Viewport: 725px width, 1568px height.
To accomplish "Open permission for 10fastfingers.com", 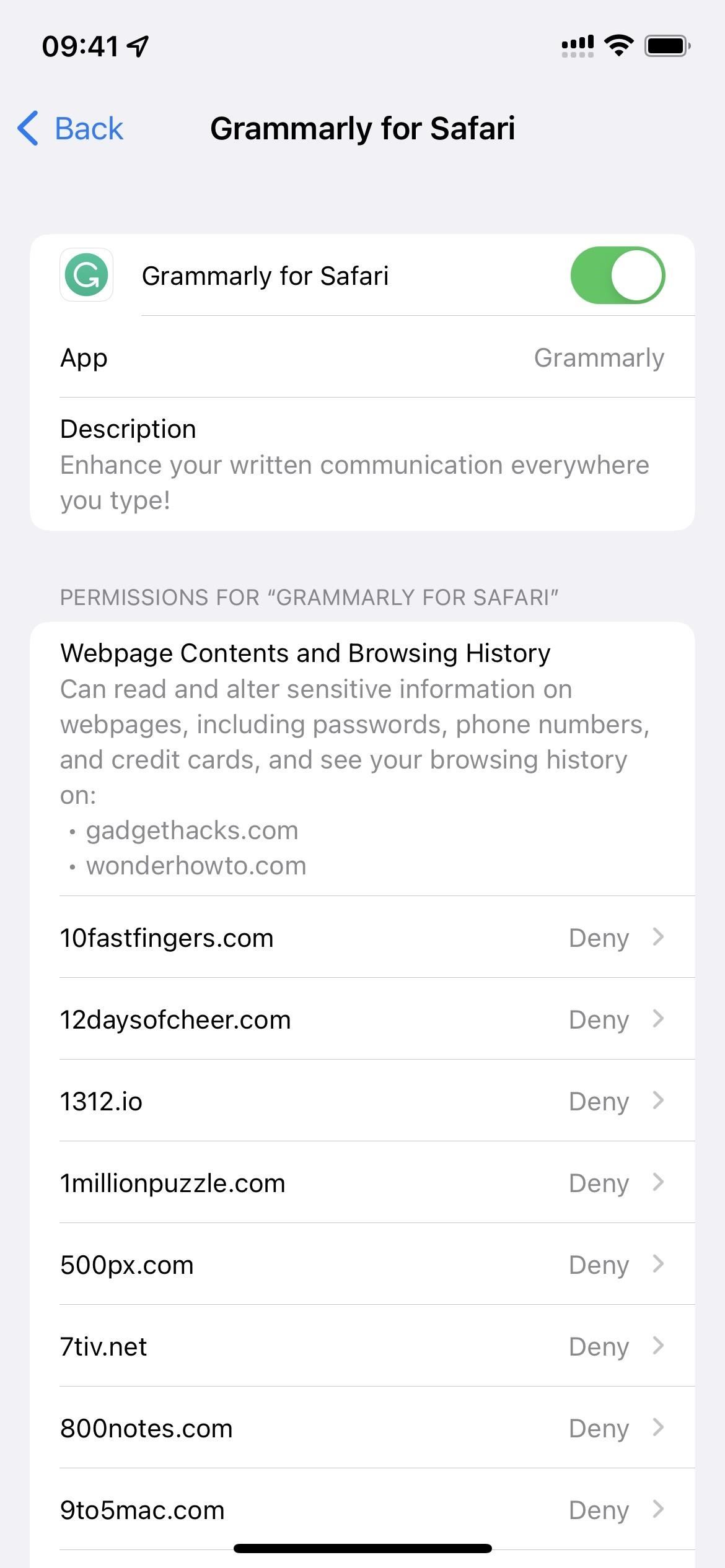I will tap(362, 938).
